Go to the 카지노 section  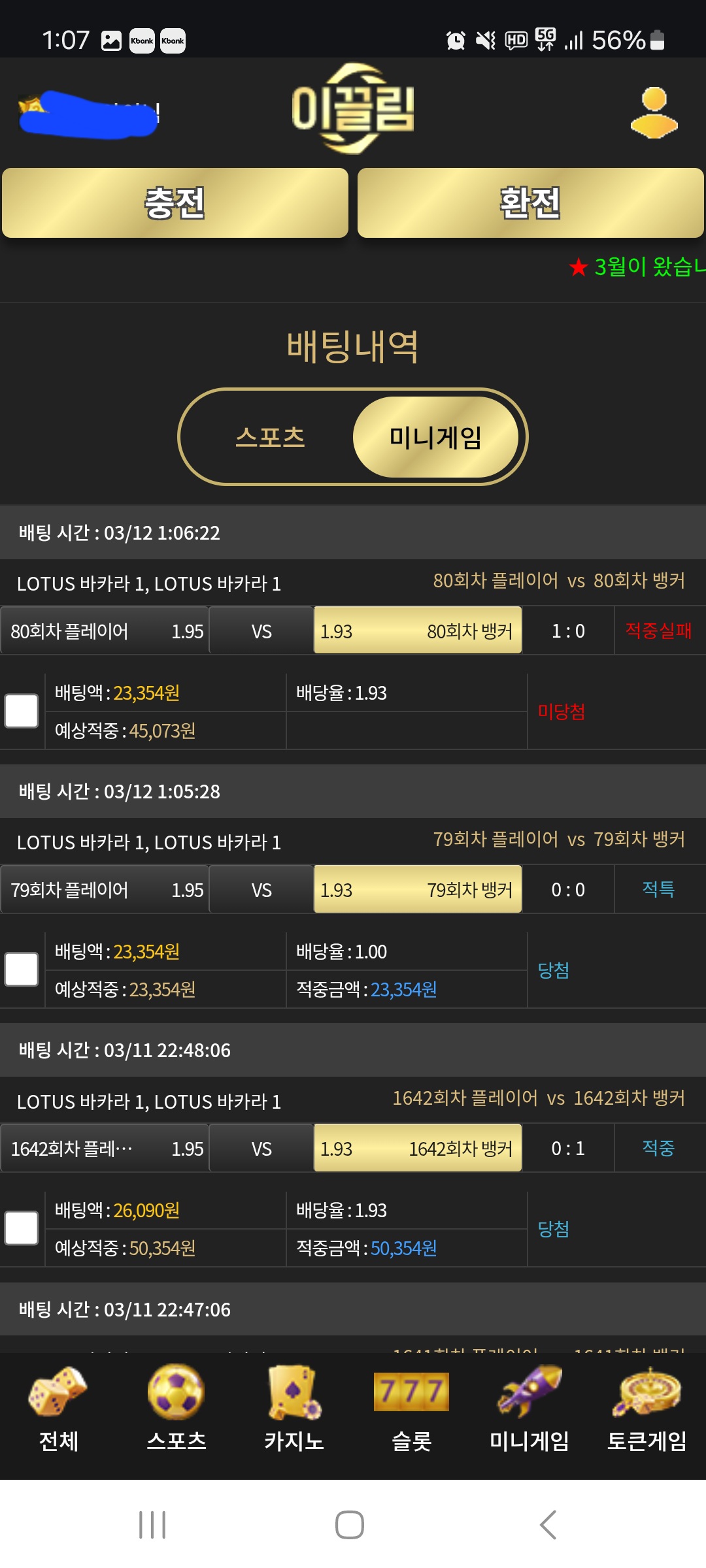(x=294, y=1409)
